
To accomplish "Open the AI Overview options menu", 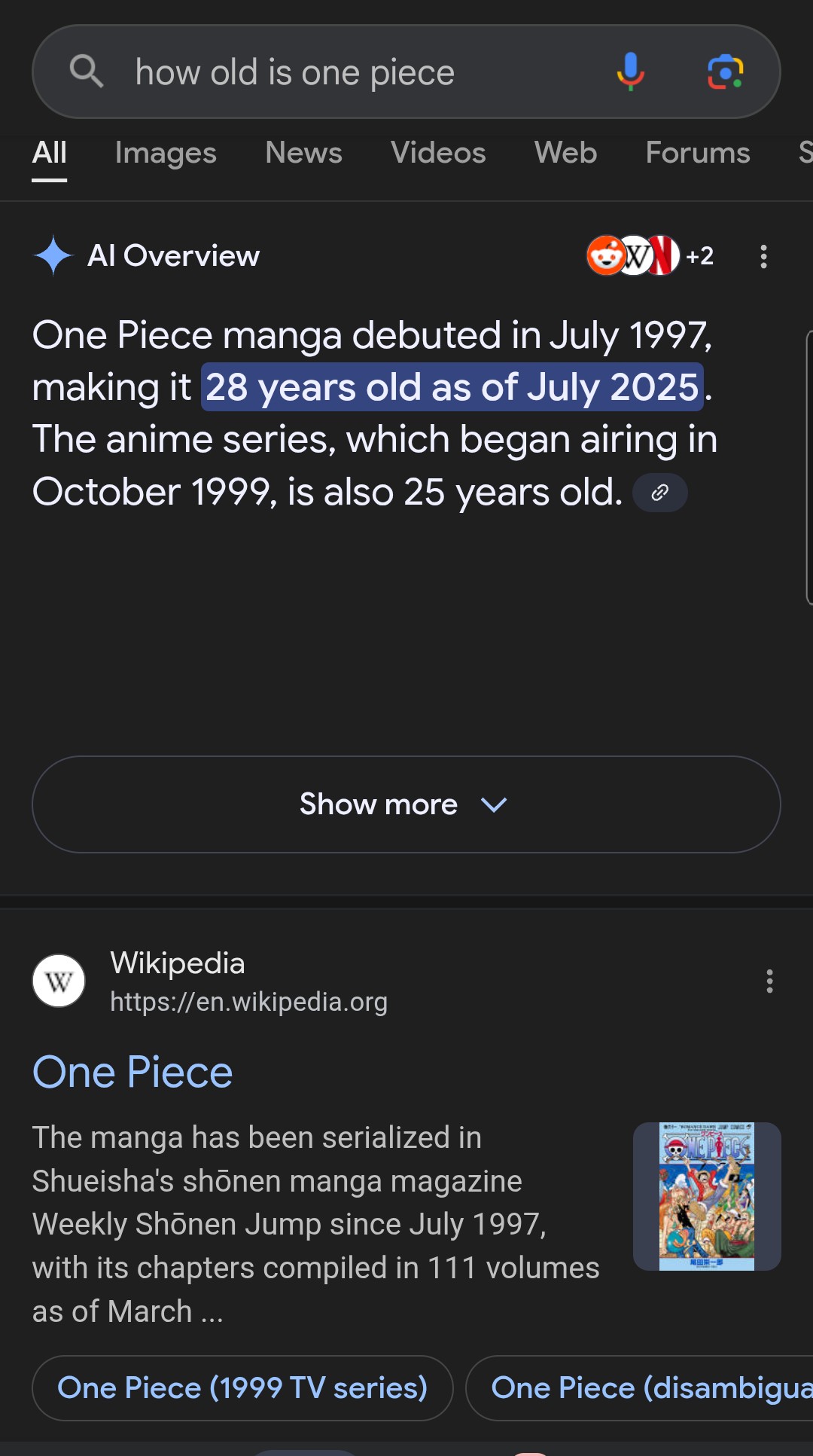I will (763, 257).
